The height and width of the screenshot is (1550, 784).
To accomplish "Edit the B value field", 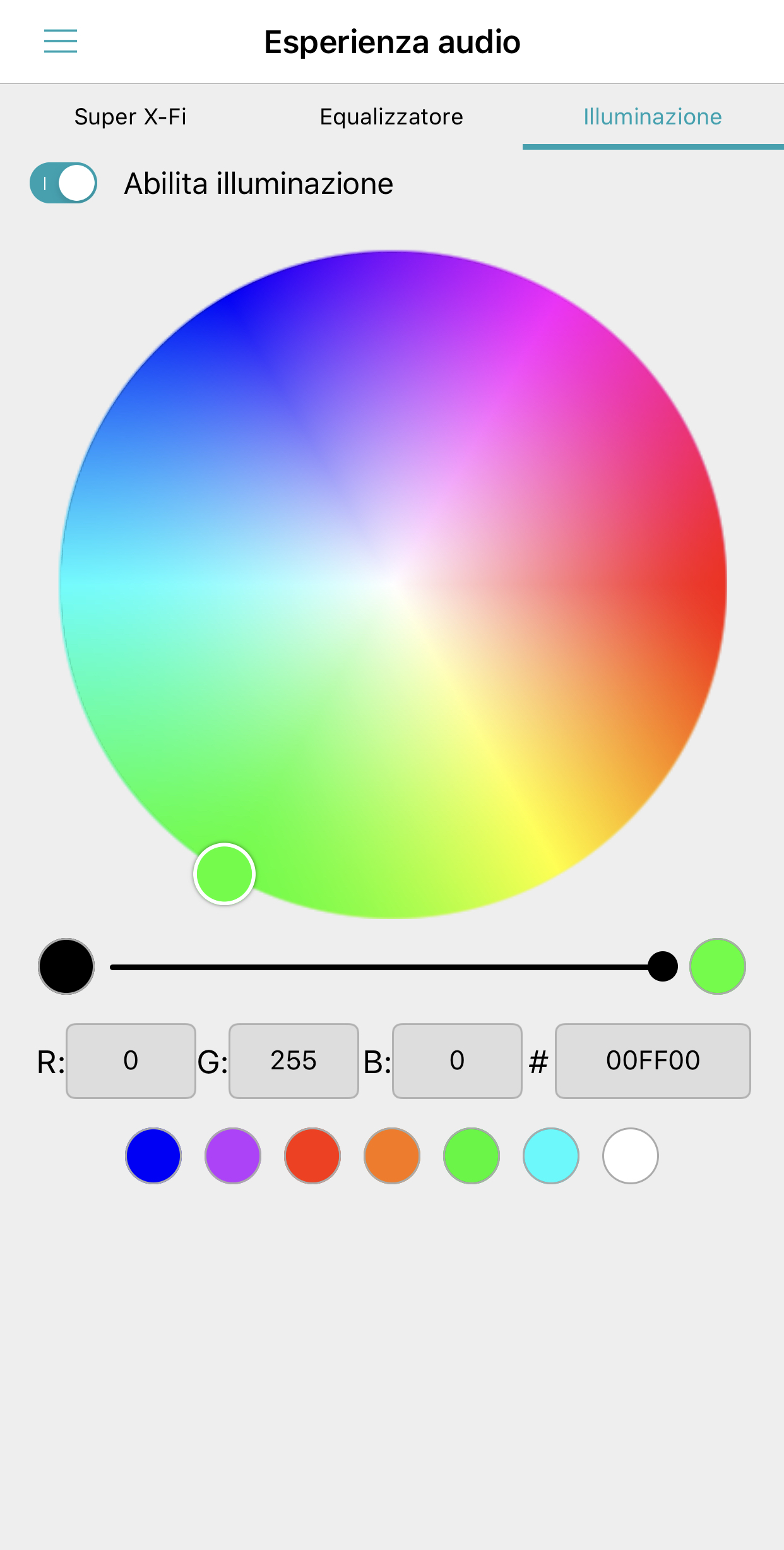I will click(457, 1060).
